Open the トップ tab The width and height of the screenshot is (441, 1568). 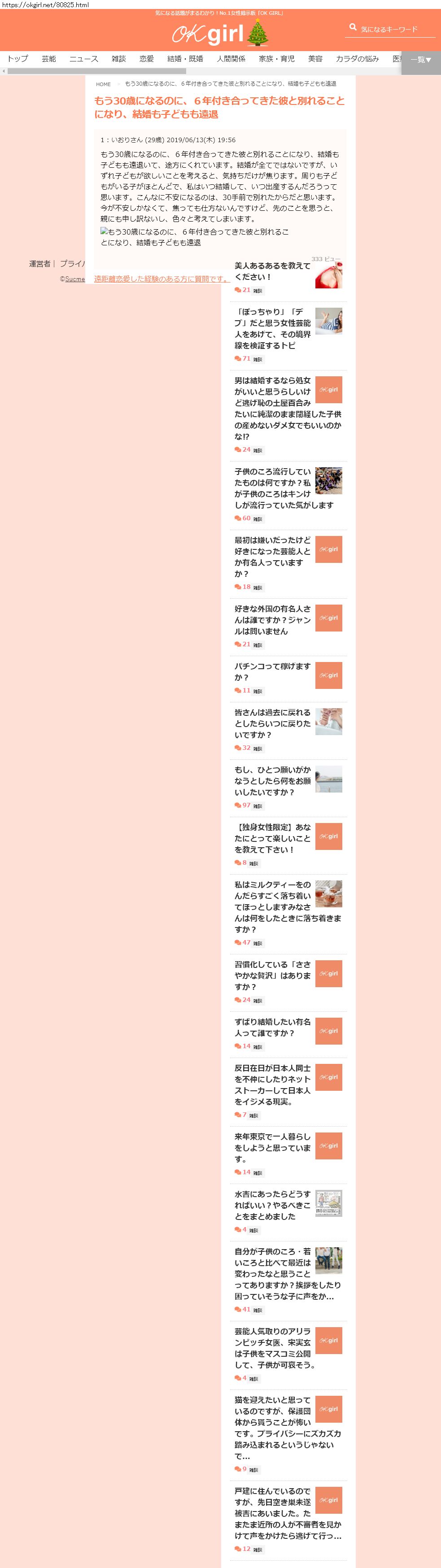[x=17, y=59]
